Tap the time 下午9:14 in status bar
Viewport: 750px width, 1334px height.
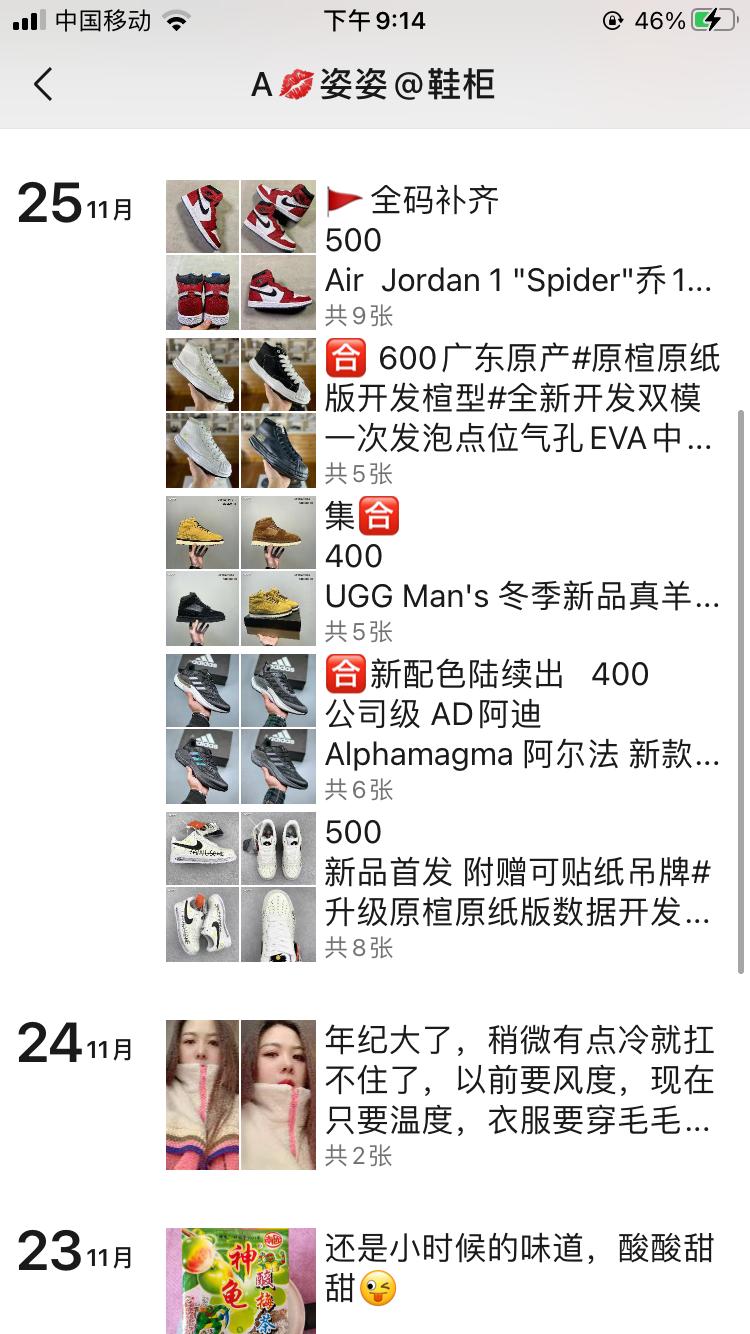coord(375,19)
